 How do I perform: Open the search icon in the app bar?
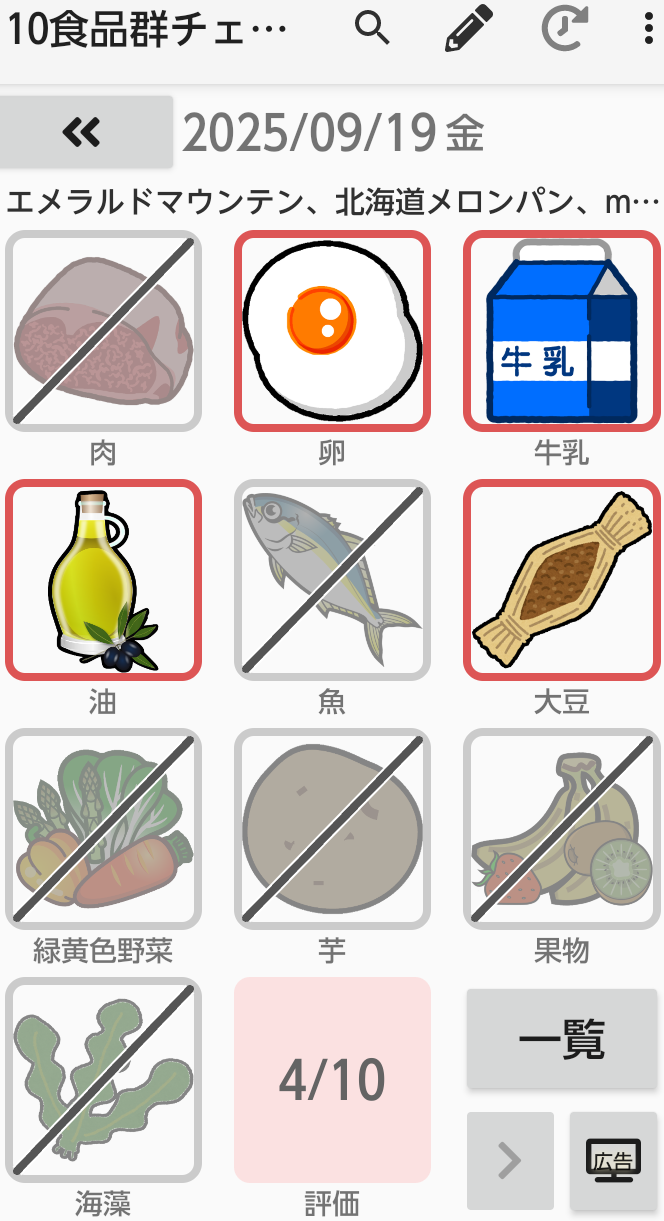tap(372, 30)
